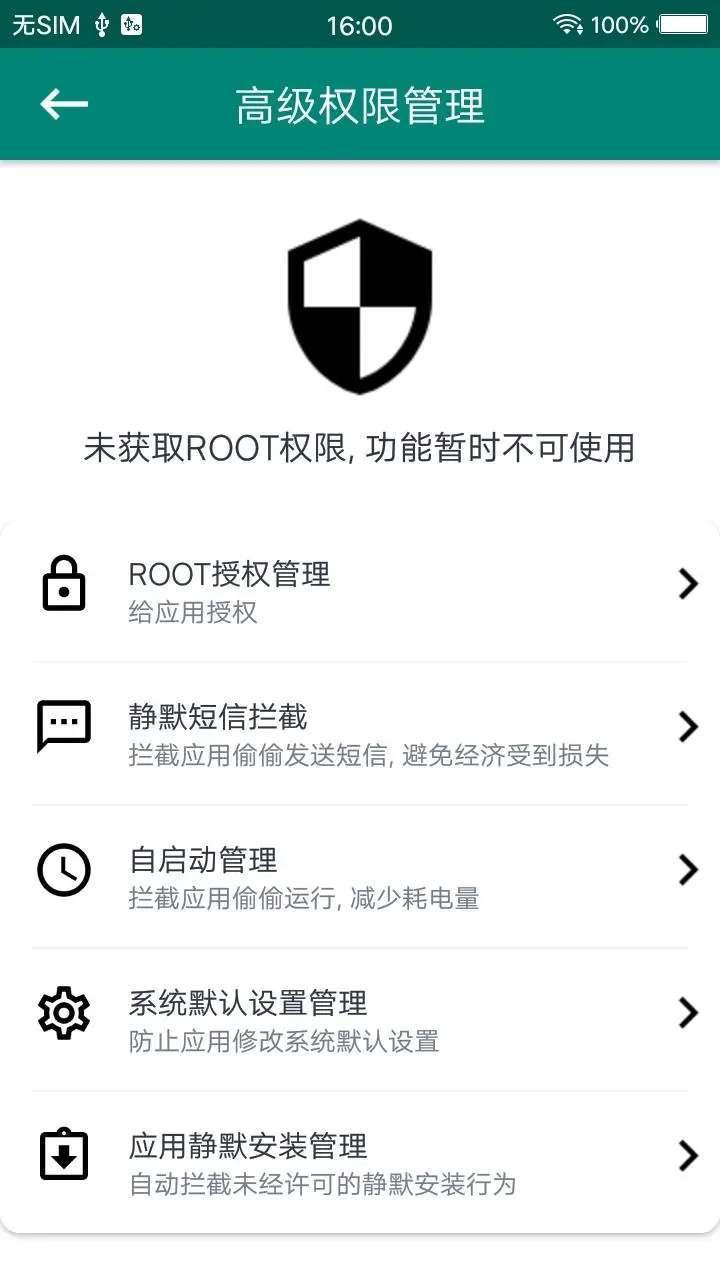This screenshot has width=720, height=1280.
Task: Select the clock icon next to 自启动管理
Action: pos(64,870)
